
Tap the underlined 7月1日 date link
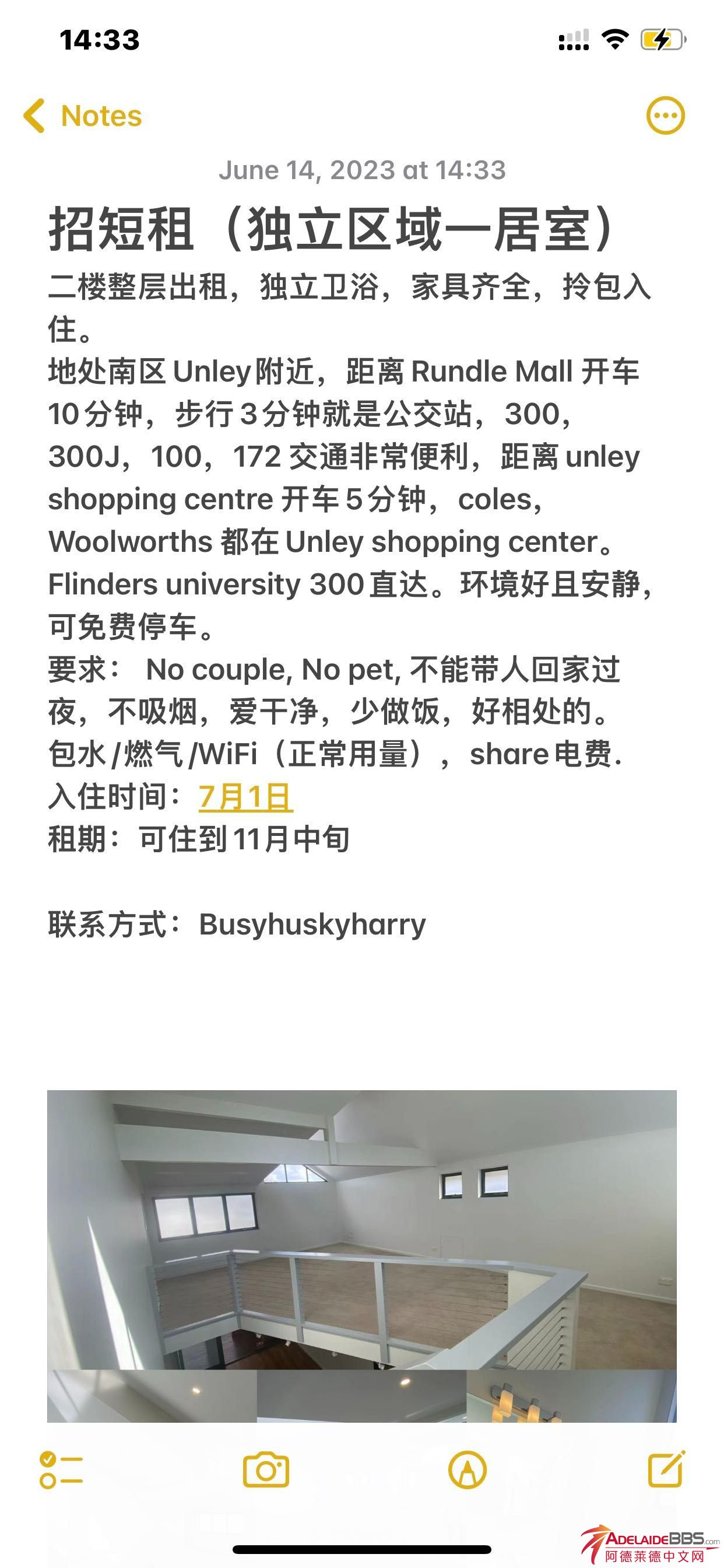pos(246,797)
